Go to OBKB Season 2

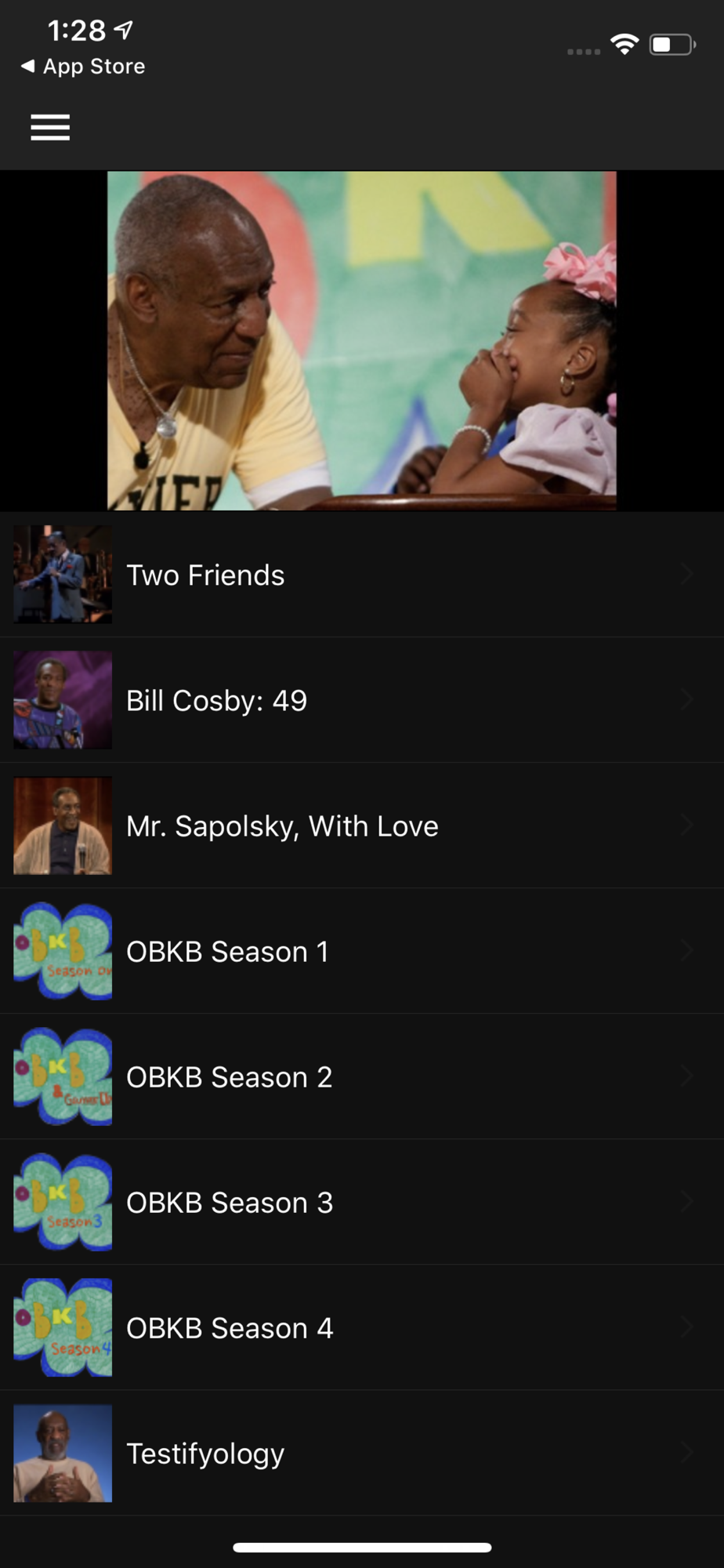(x=362, y=1076)
